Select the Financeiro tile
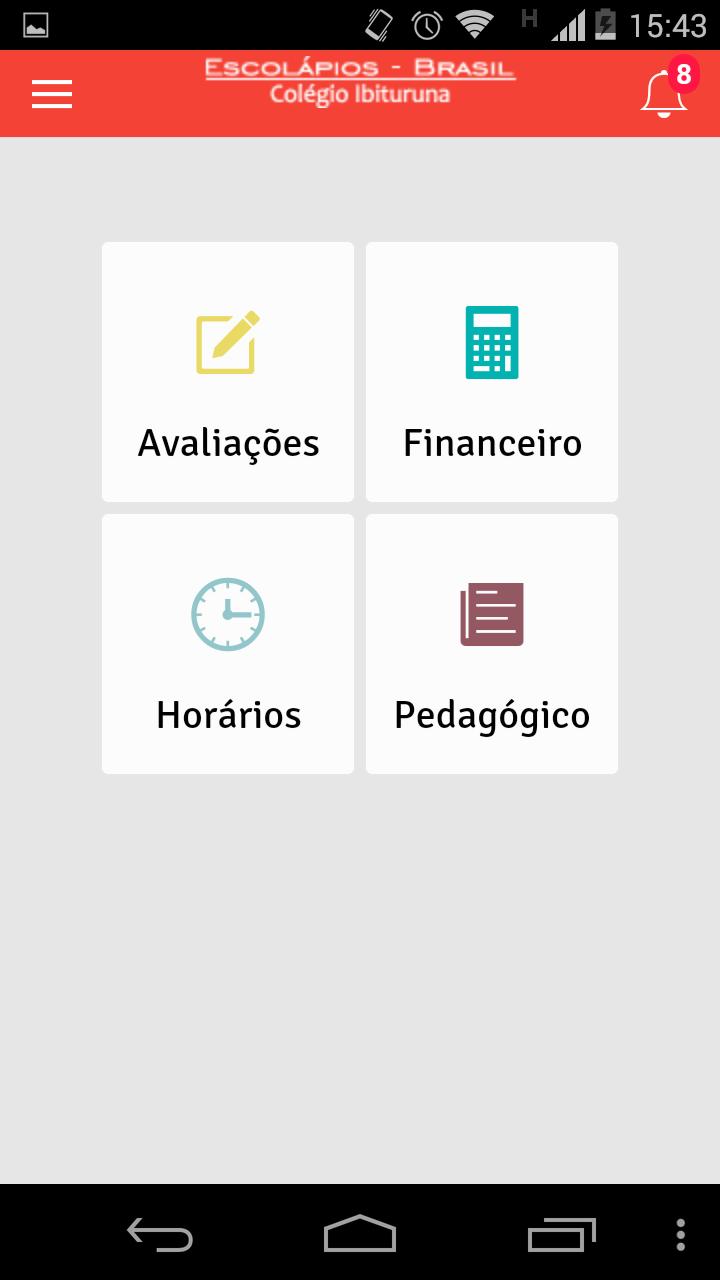720x1280 pixels. click(x=492, y=372)
